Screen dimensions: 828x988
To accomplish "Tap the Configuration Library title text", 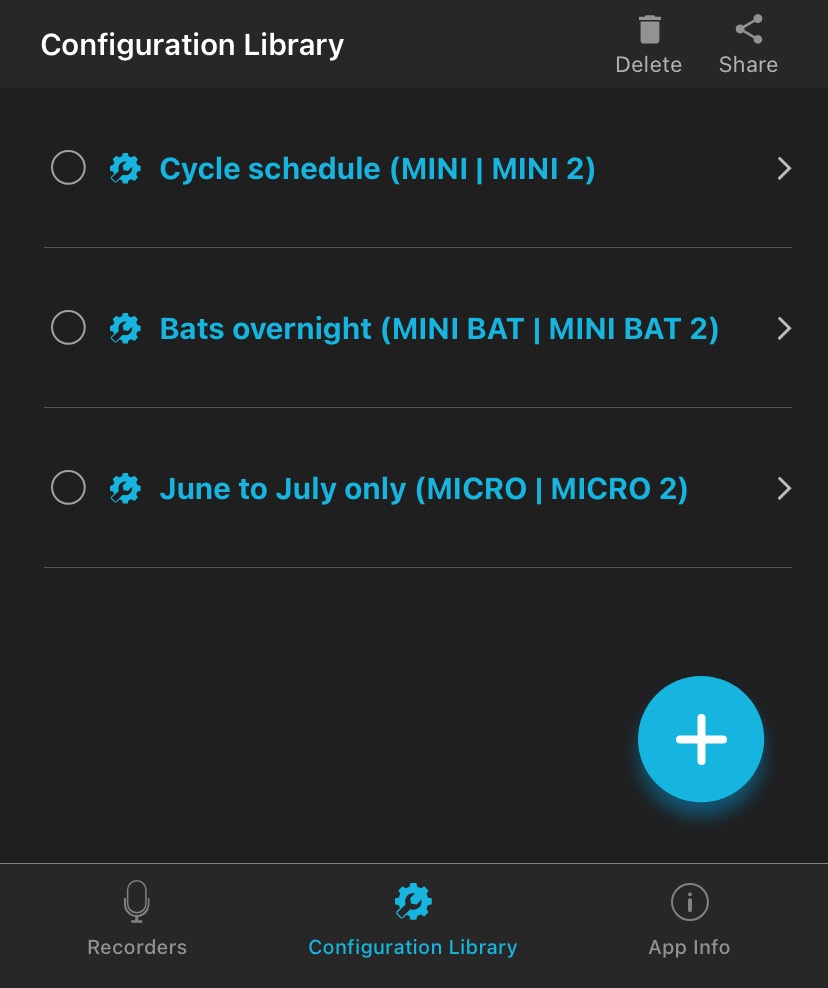I will 192,44.
